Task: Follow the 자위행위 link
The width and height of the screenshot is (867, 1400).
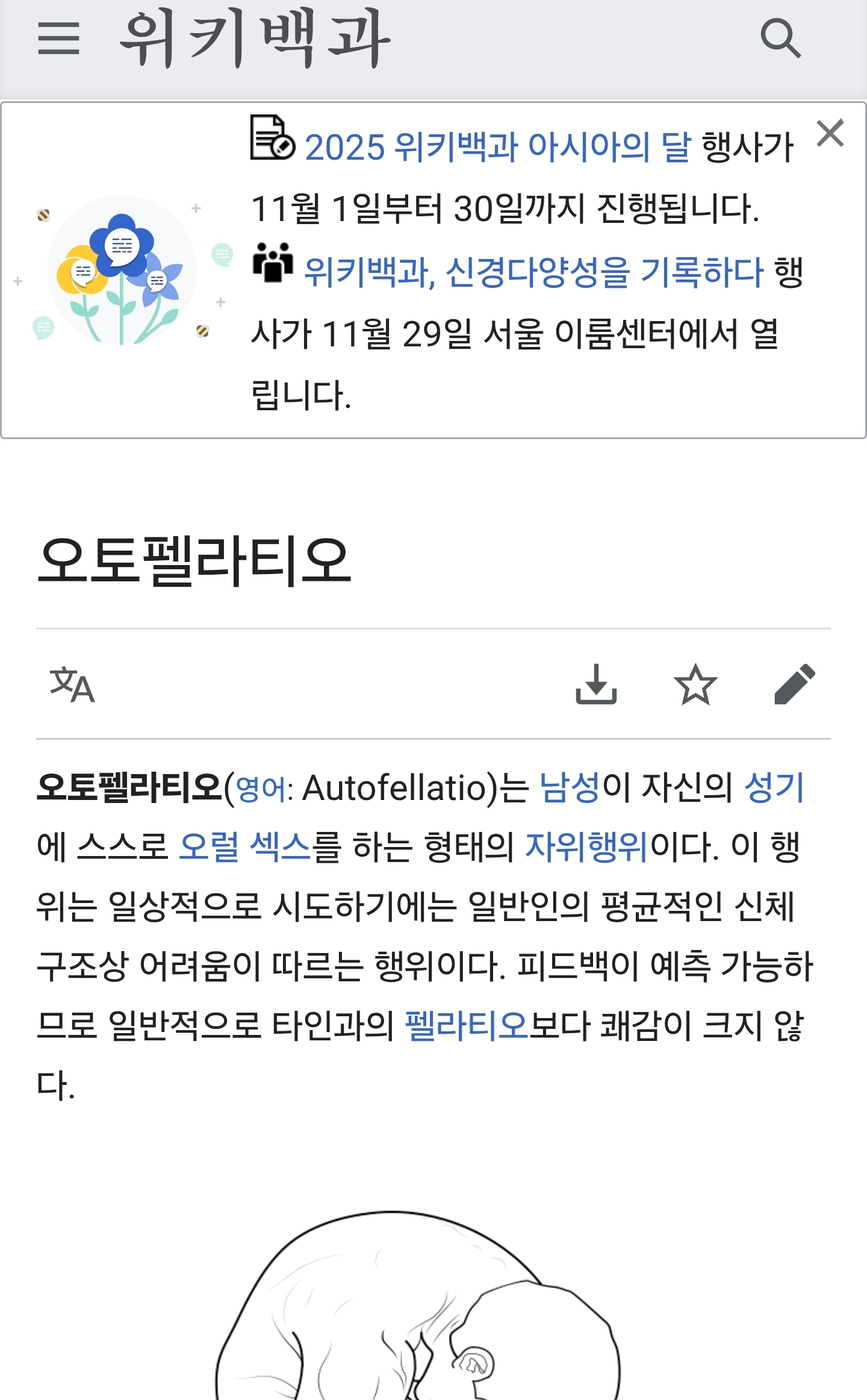Action: (586, 846)
